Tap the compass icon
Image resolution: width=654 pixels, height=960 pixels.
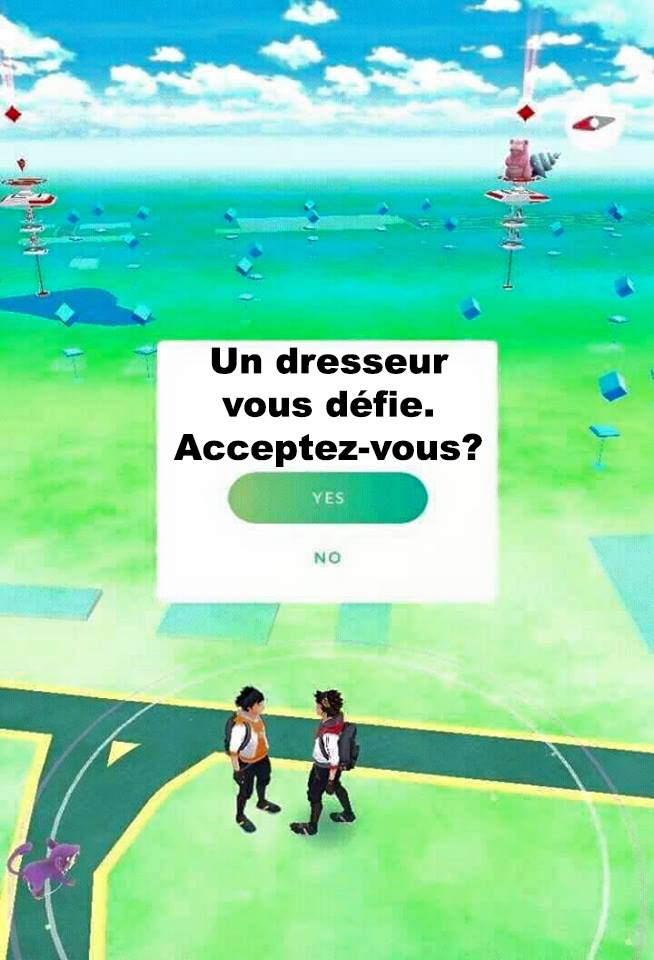coord(594,125)
